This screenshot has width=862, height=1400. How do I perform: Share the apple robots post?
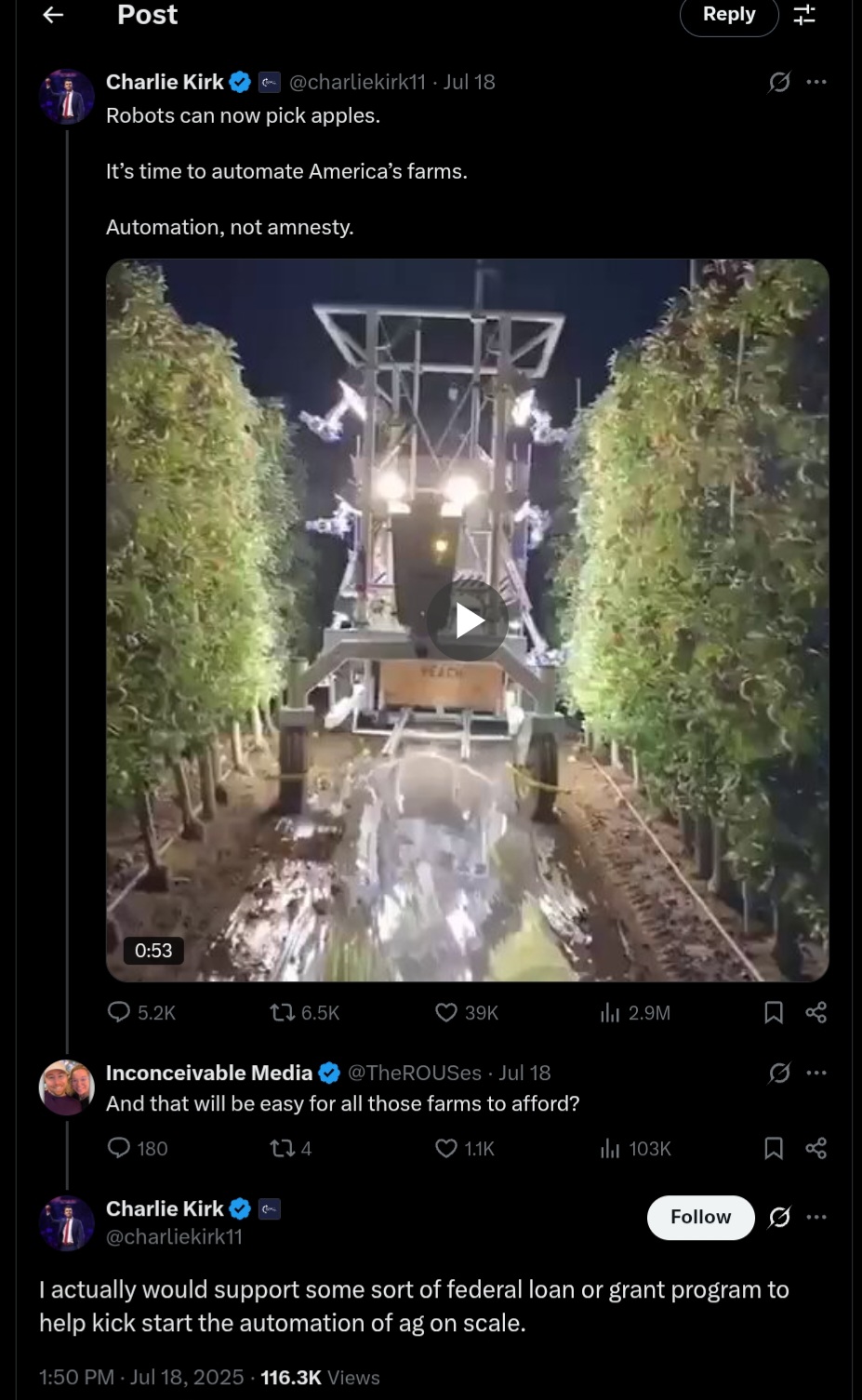(816, 1012)
